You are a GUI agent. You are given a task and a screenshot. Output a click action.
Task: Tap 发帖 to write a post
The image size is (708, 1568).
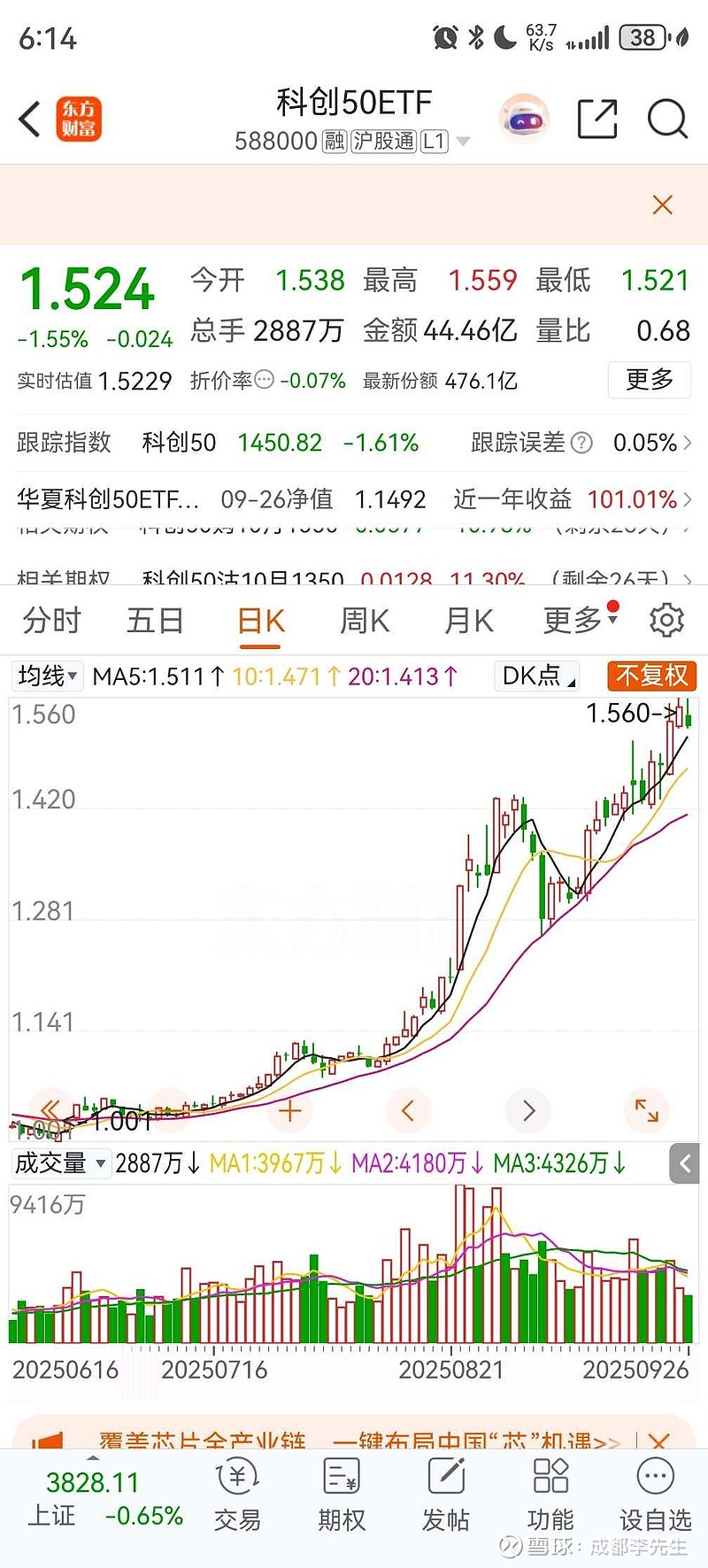(x=446, y=1495)
